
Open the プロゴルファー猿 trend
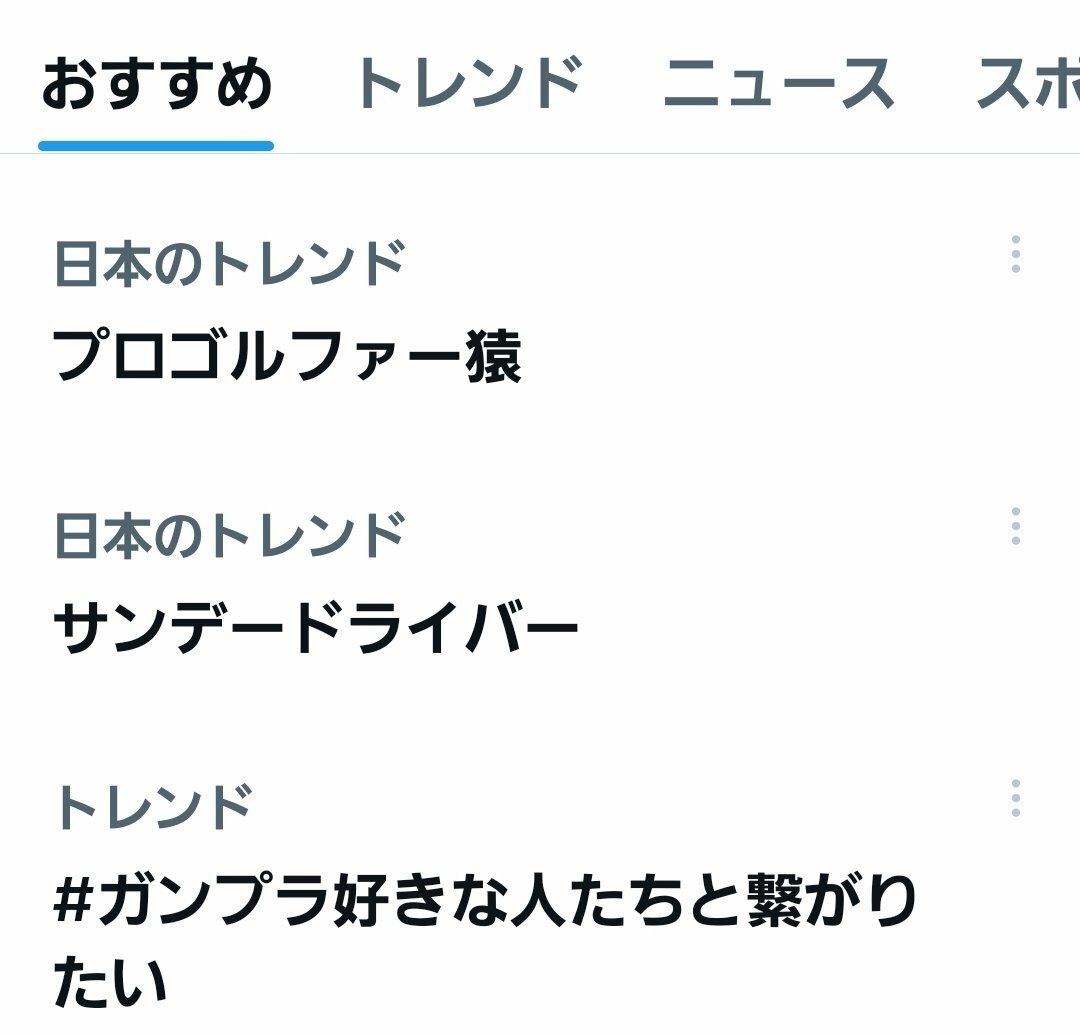[x=287, y=357]
